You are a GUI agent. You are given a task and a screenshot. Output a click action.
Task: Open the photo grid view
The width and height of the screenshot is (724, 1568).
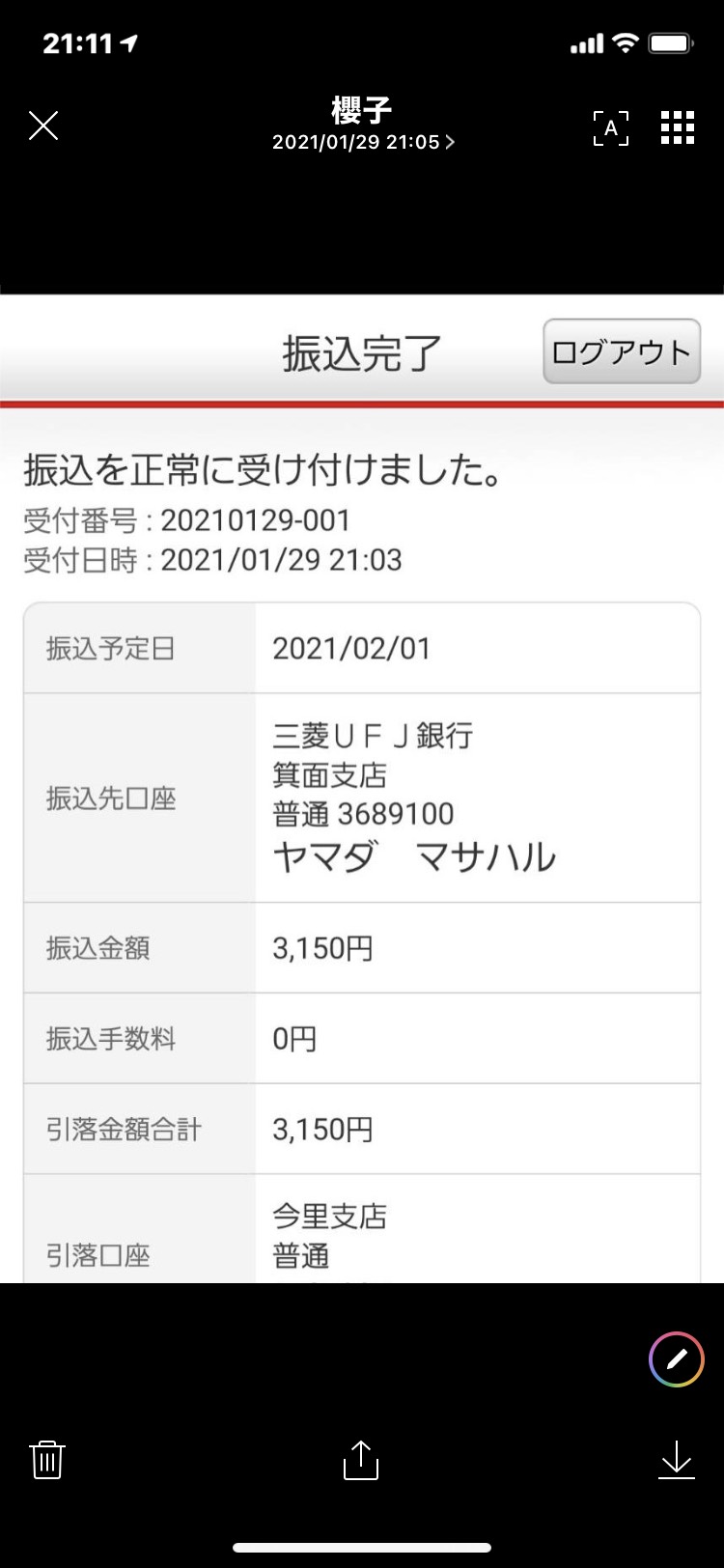coord(677,127)
